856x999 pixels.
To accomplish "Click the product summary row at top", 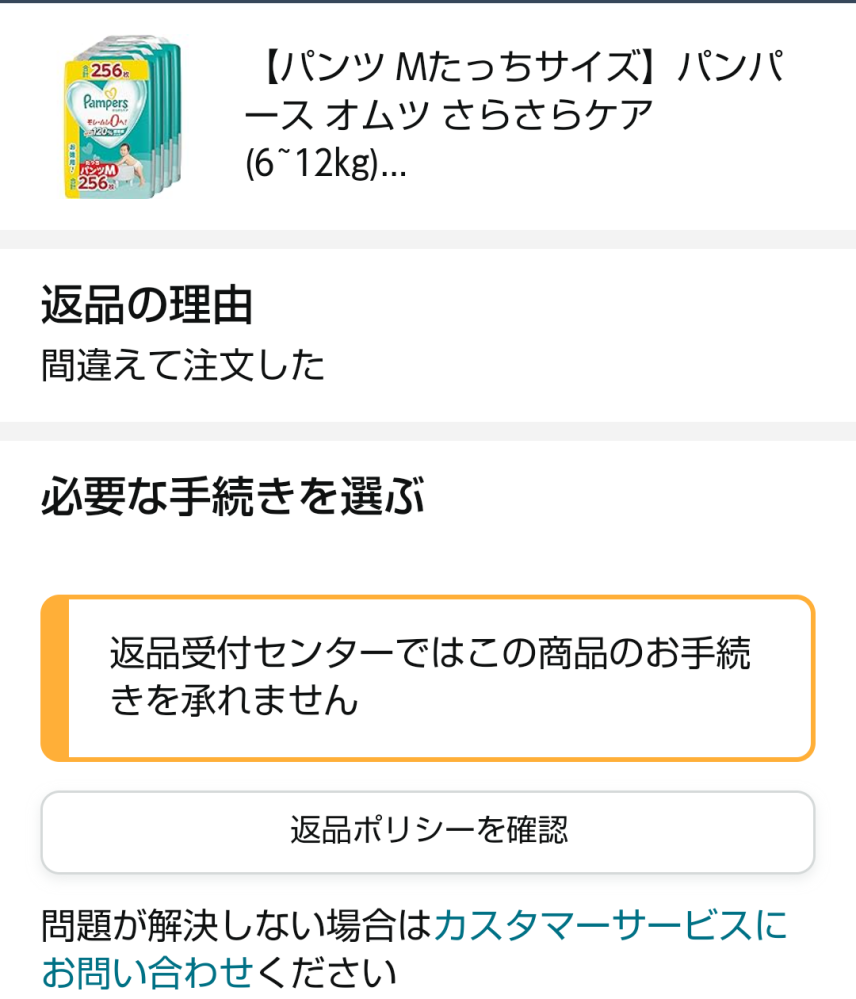I will pyautogui.click(x=428, y=120).
